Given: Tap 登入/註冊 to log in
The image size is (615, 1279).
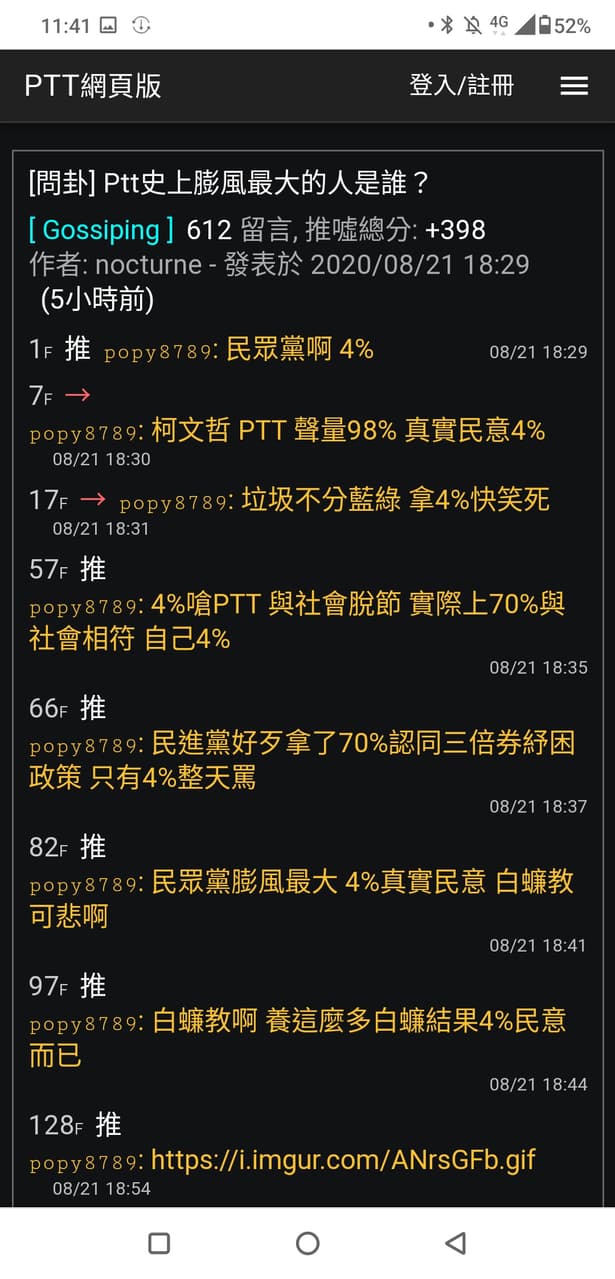Looking at the screenshot, I should click(x=461, y=85).
